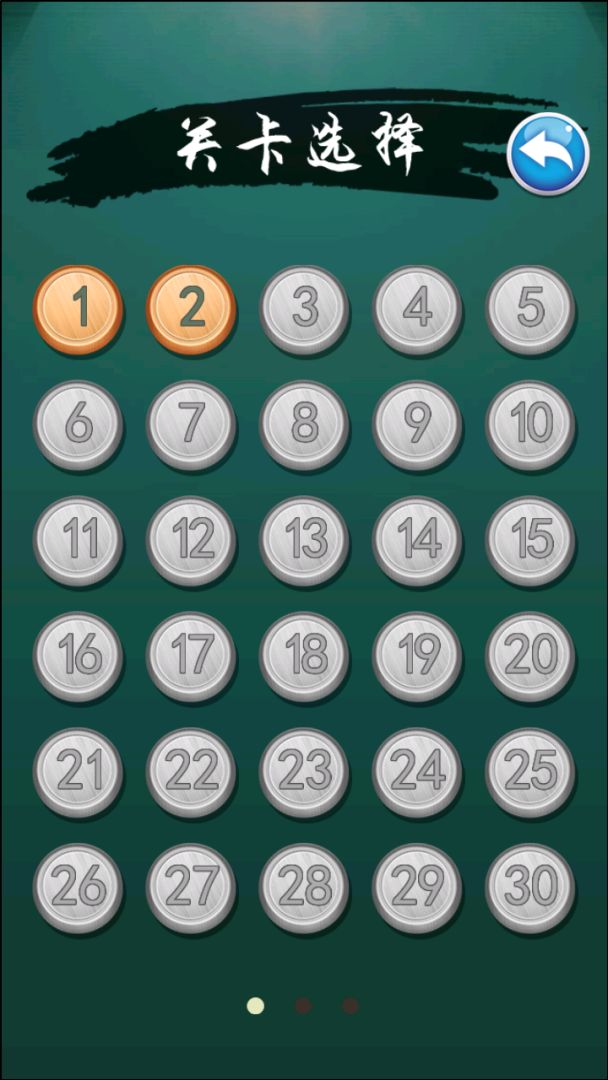Go back with the blue arrow button
This screenshot has width=608, height=1080.
point(548,153)
